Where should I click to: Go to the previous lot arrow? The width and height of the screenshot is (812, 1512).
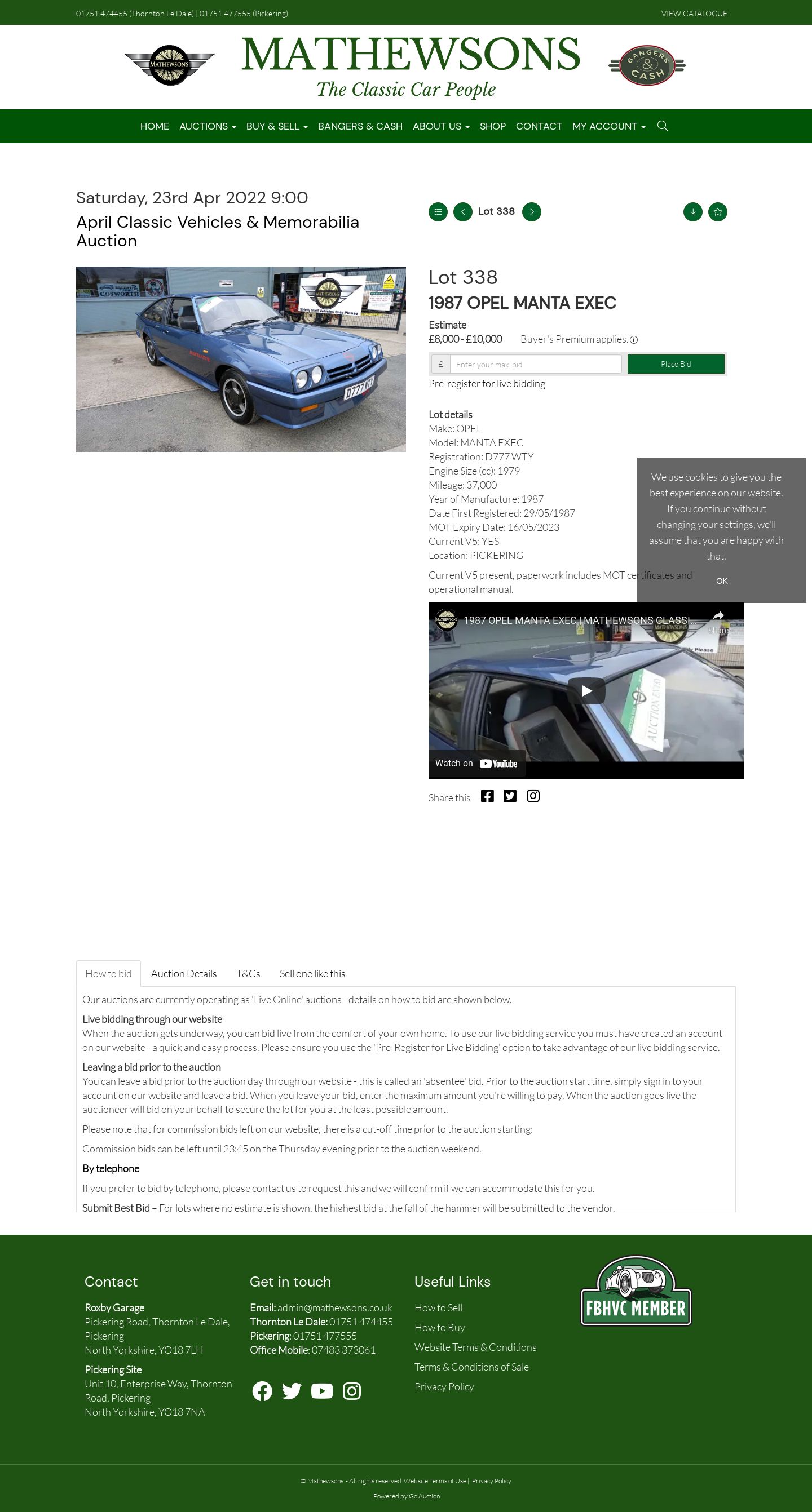[x=462, y=212]
